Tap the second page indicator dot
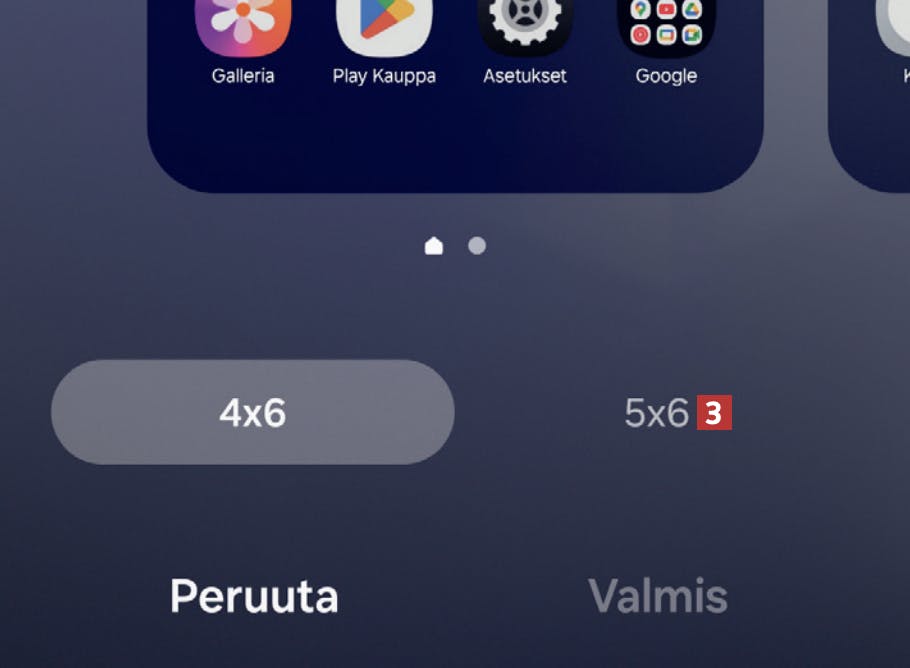The width and height of the screenshot is (910, 668). 477,245
